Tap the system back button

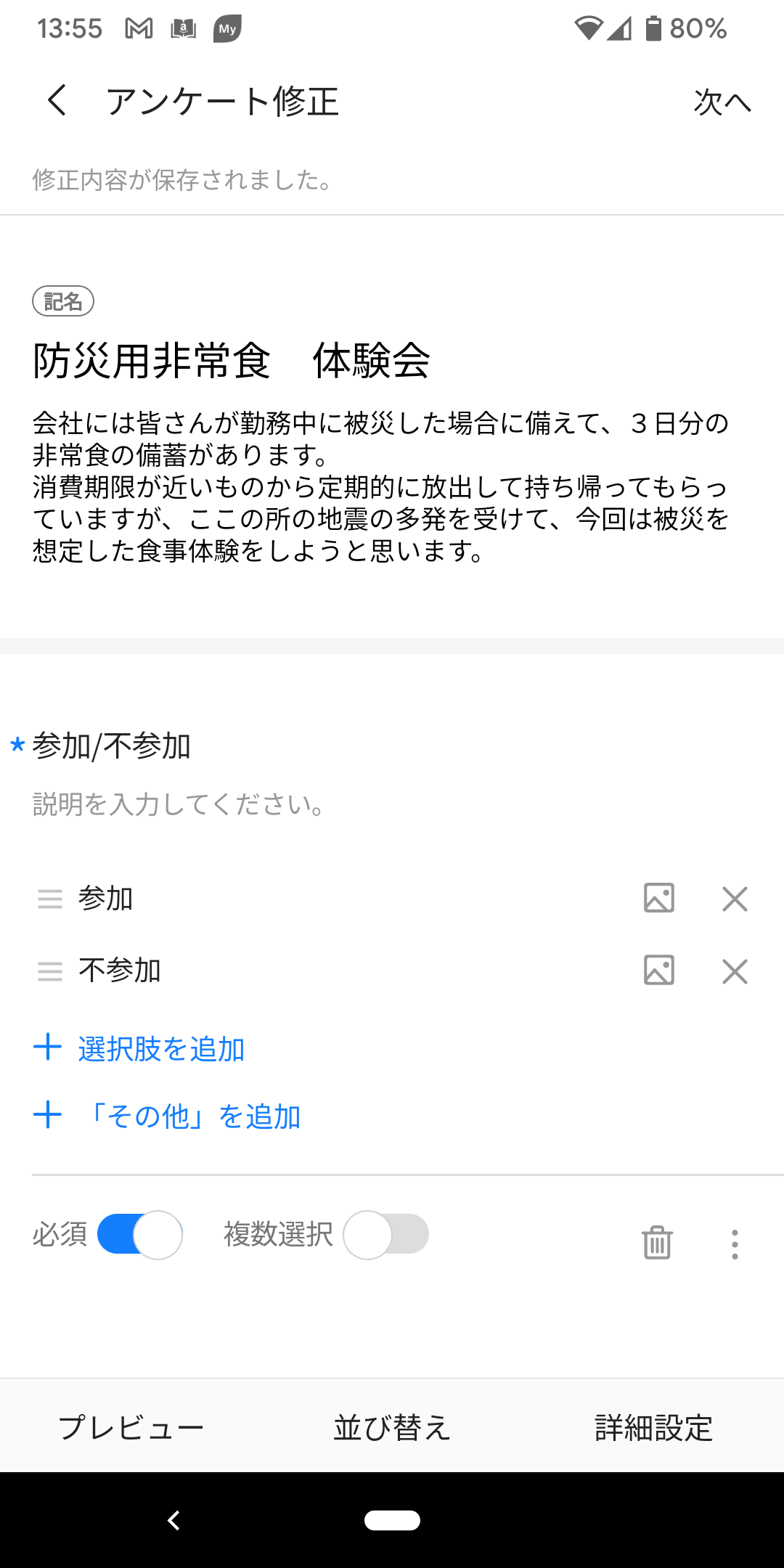(173, 1520)
